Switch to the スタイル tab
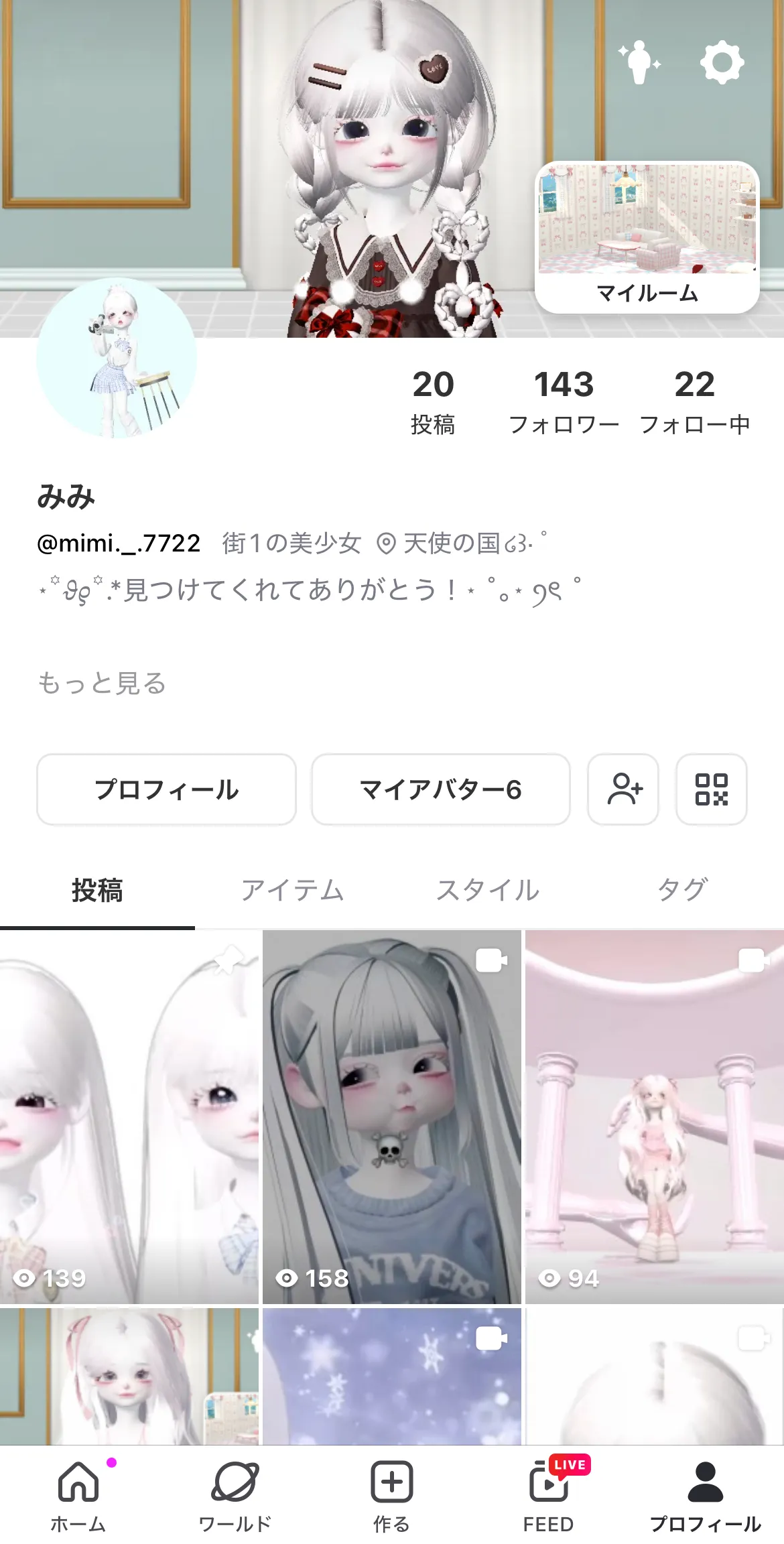Viewport: 784px width, 1544px height. point(488,890)
